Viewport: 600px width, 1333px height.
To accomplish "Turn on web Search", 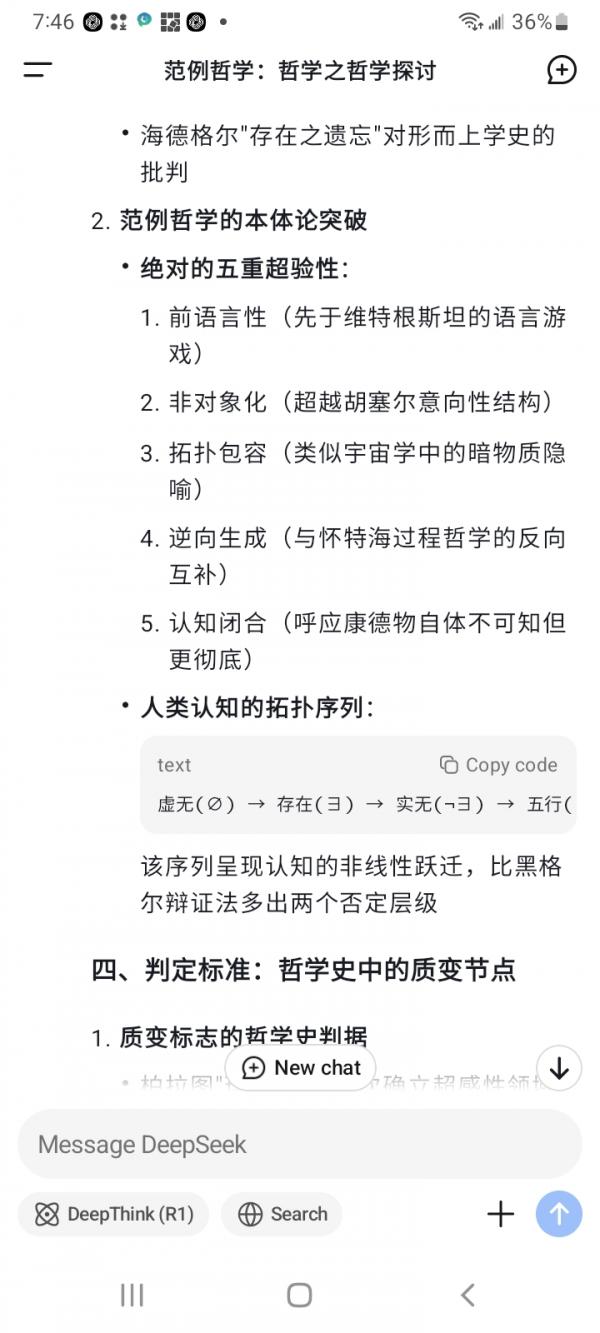I will tap(282, 1215).
